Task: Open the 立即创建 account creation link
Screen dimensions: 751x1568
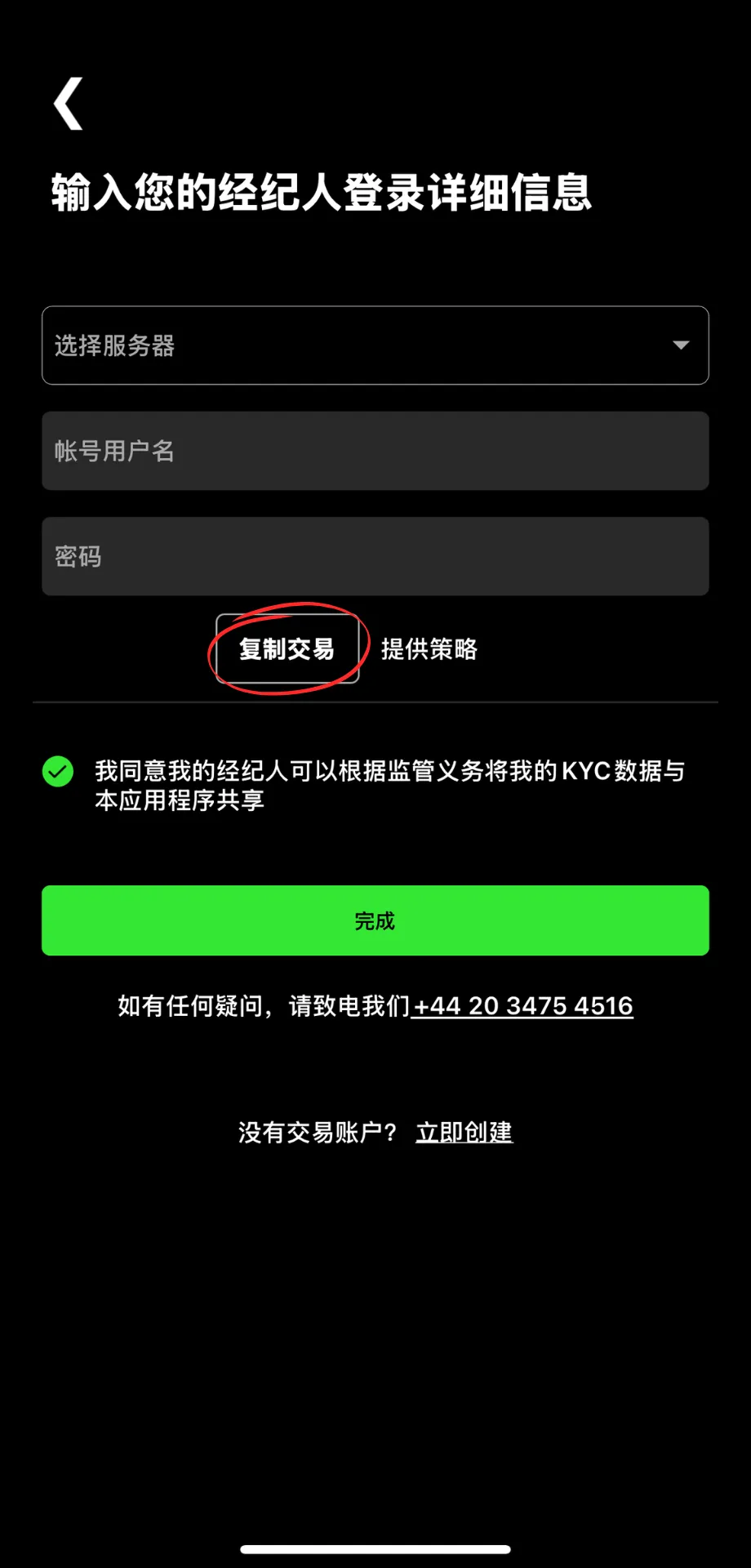Action: (464, 1133)
